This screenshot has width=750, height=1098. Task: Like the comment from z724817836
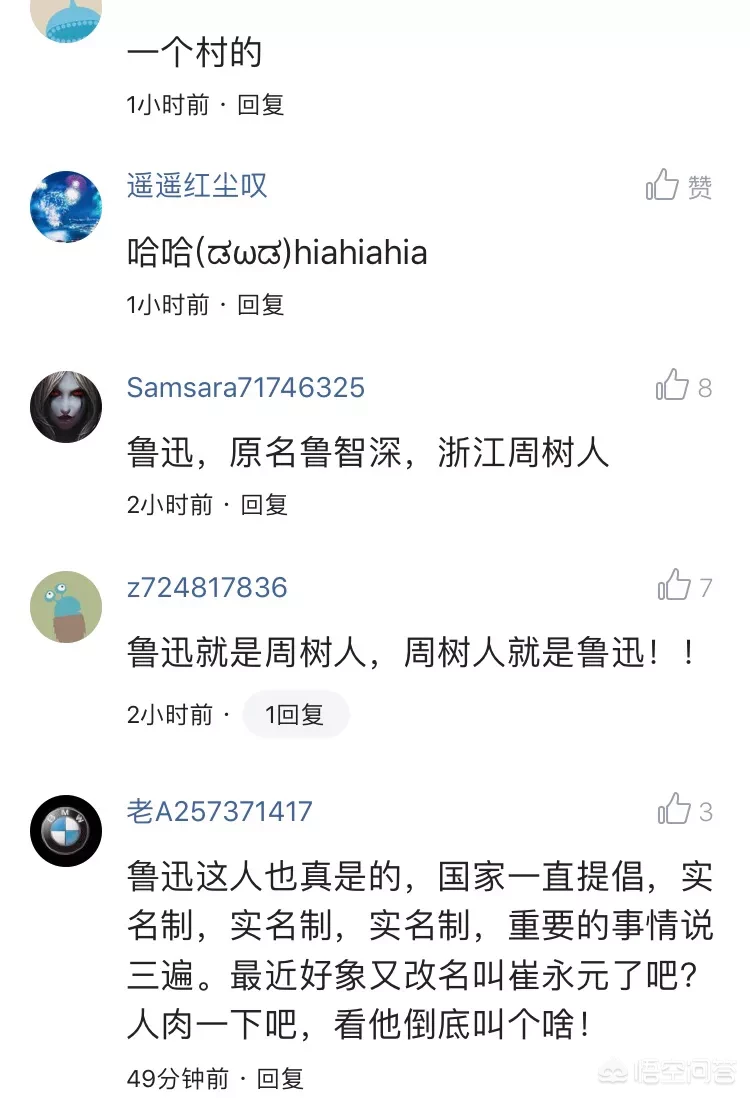(x=674, y=586)
